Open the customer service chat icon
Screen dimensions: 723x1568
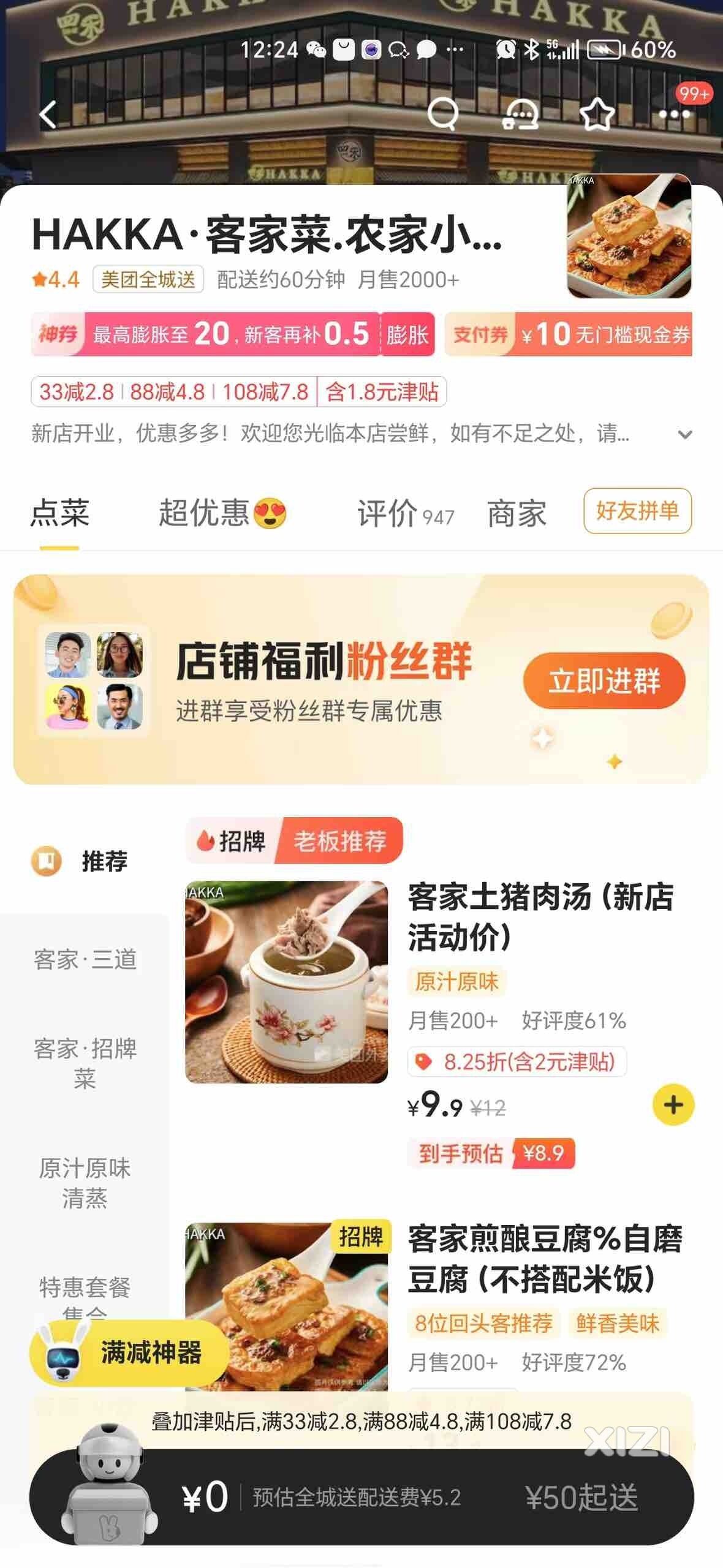click(x=520, y=114)
